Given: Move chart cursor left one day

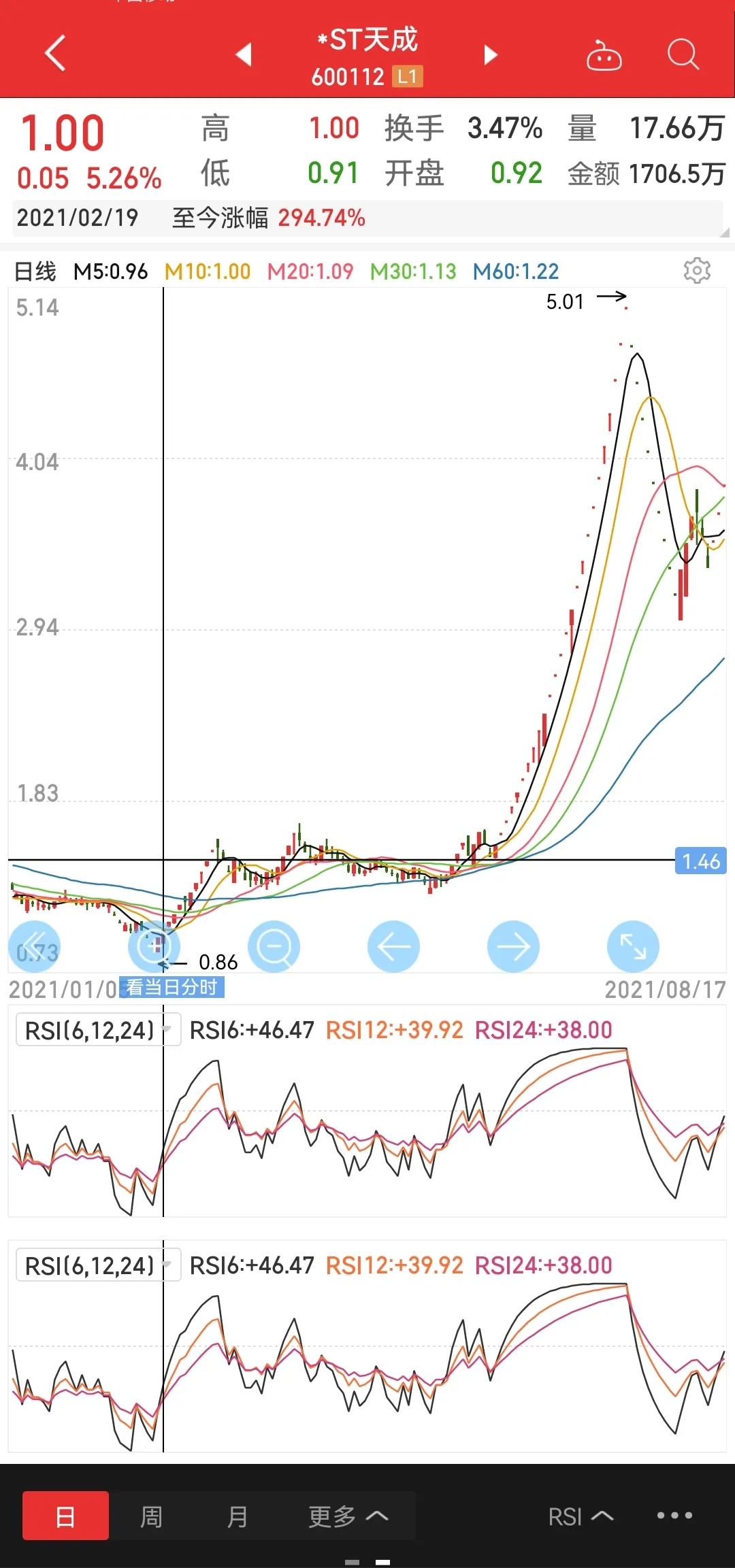Looking at the screenshot, I should (393, 946).
